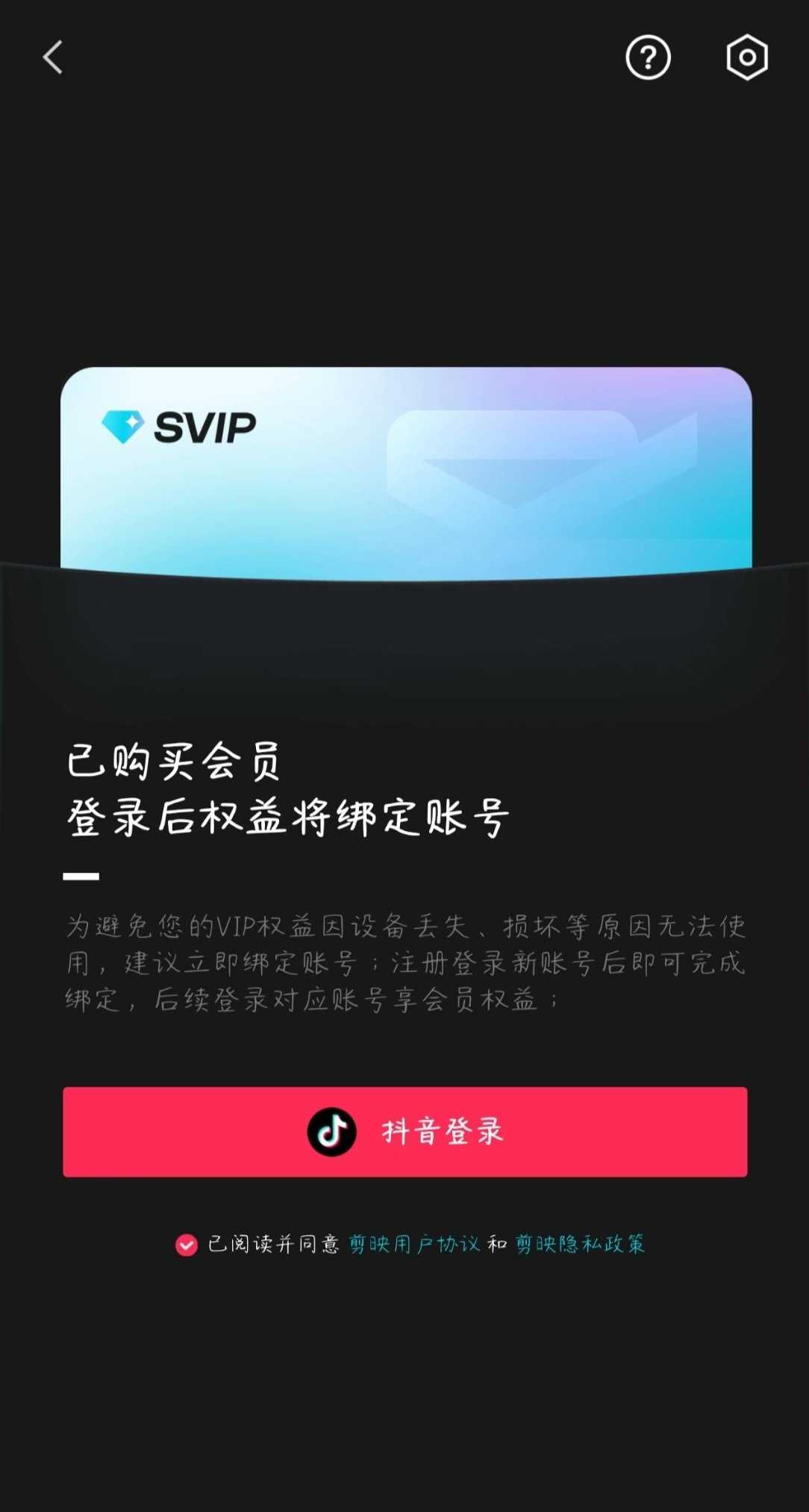Uncheck the 已阅读并同意 agreement checkbox

[x=187, y=1244]
